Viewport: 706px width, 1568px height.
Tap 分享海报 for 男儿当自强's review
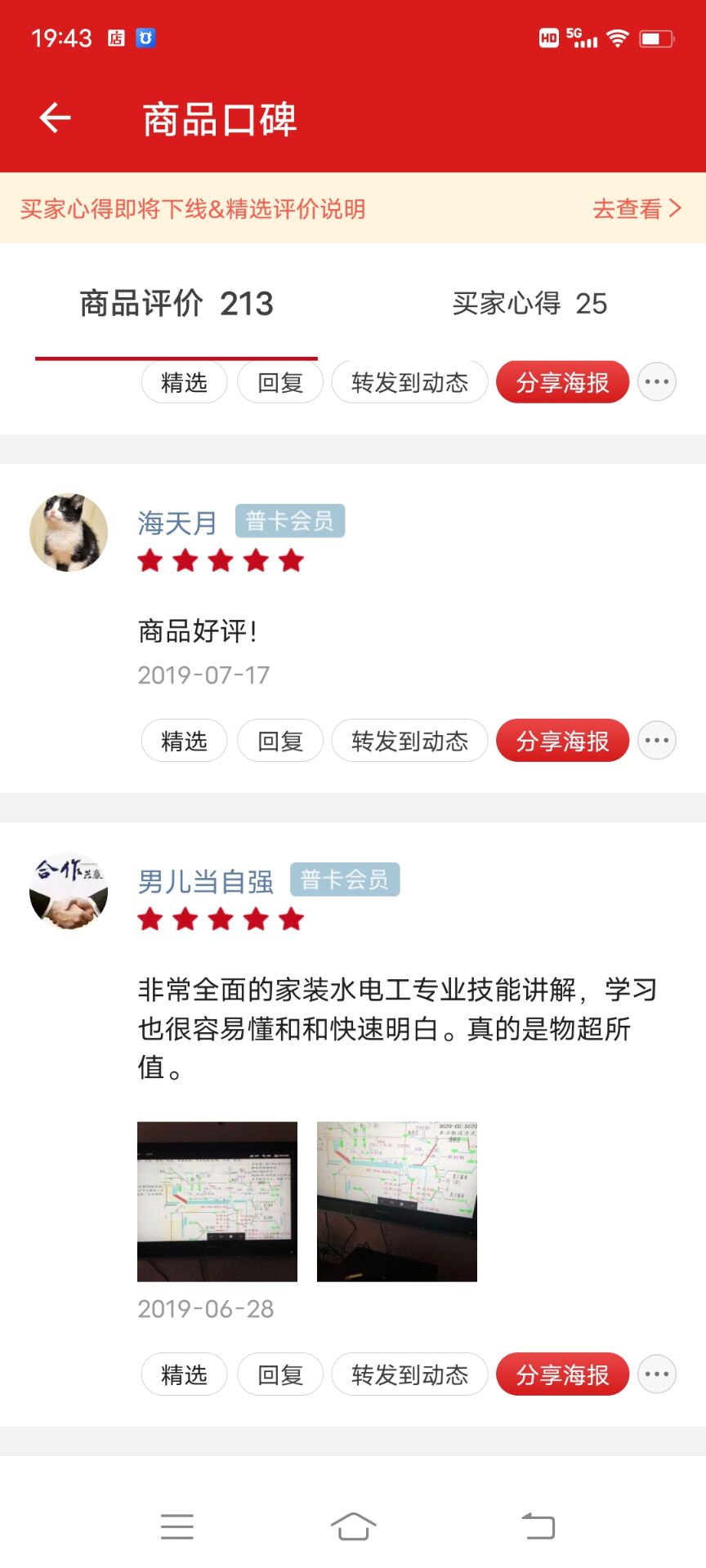tap(562, 1375)
